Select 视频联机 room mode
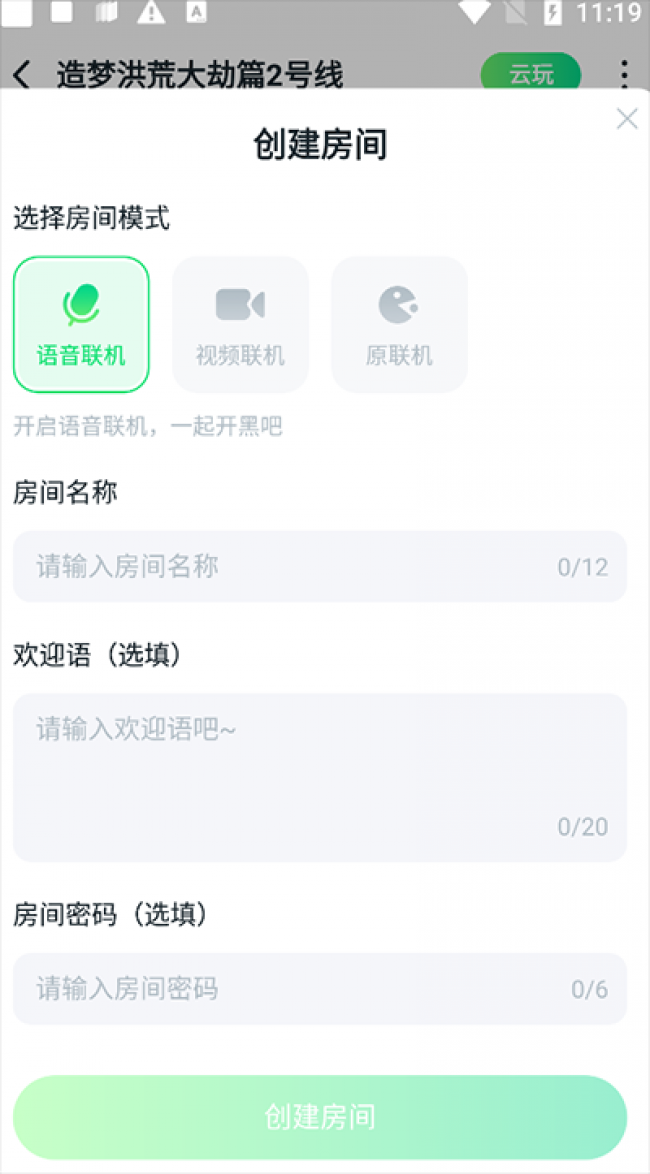The width and height of the screenshot is (650, 1174). pos(240,324)
